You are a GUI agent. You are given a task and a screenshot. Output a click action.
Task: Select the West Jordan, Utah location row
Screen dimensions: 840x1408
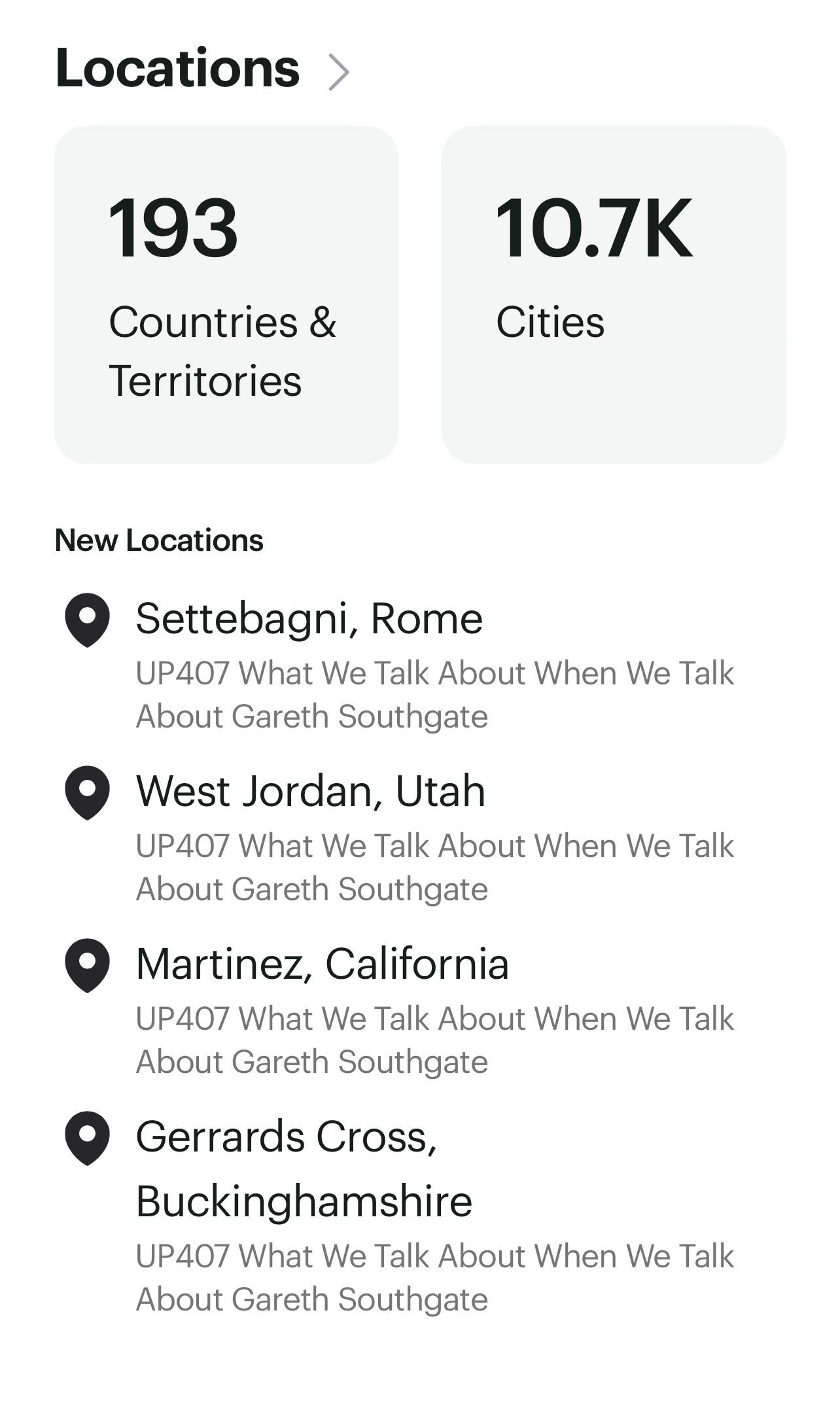tap(420, 835)
